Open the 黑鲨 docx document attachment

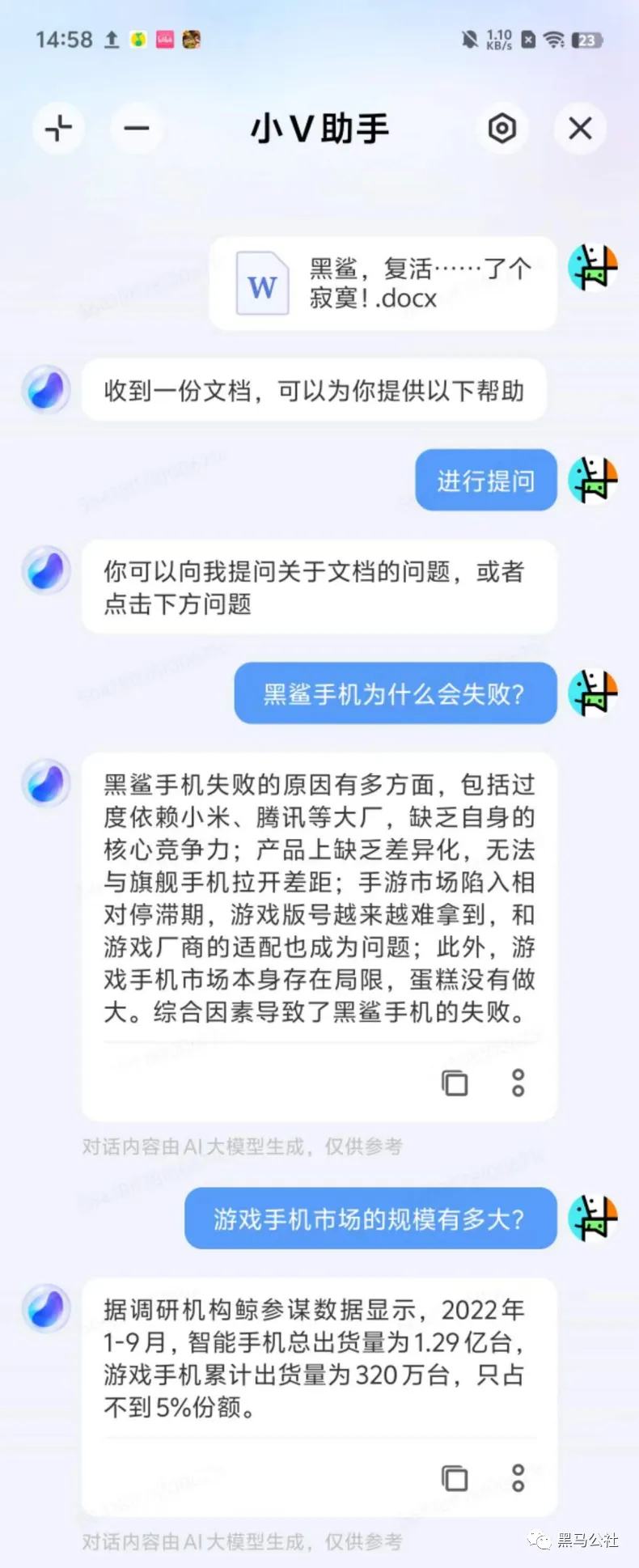click(x=382, y=283)
